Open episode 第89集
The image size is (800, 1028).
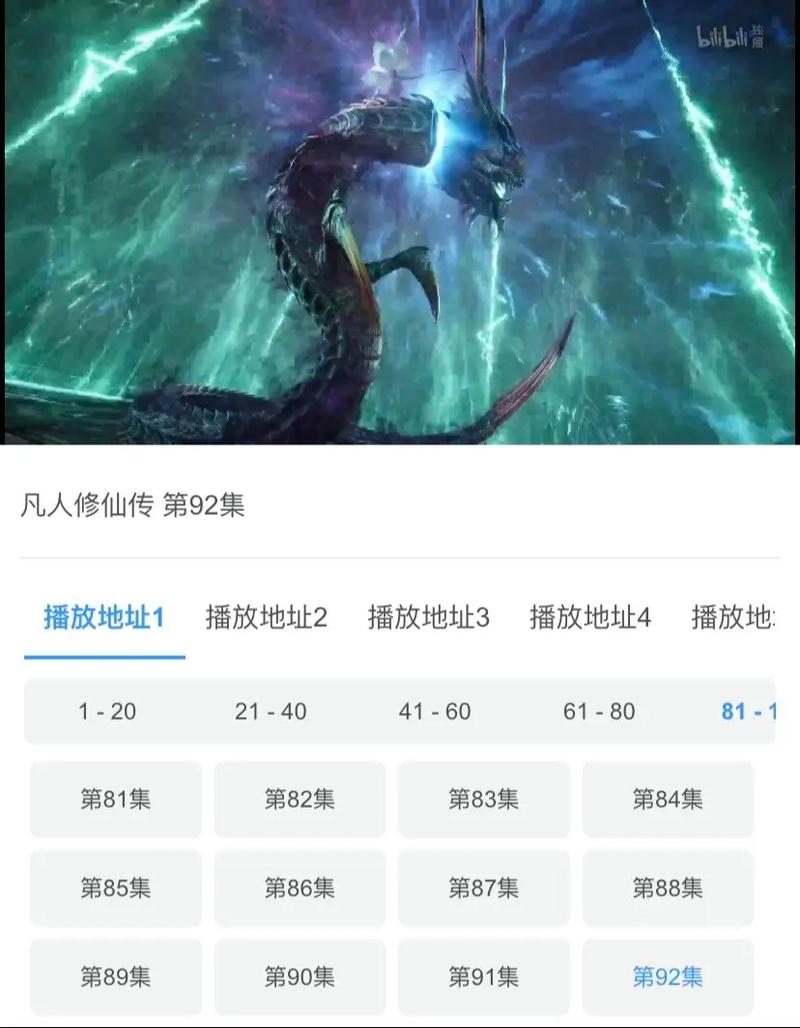pyautogui.click(x=116, y=976)
